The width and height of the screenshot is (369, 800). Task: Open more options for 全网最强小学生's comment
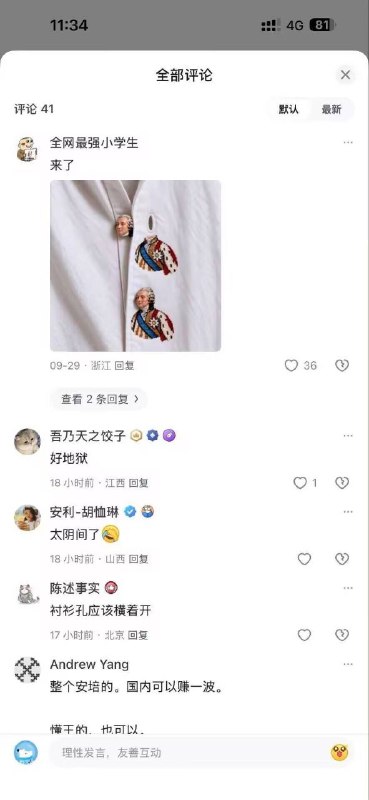(348, 142)
